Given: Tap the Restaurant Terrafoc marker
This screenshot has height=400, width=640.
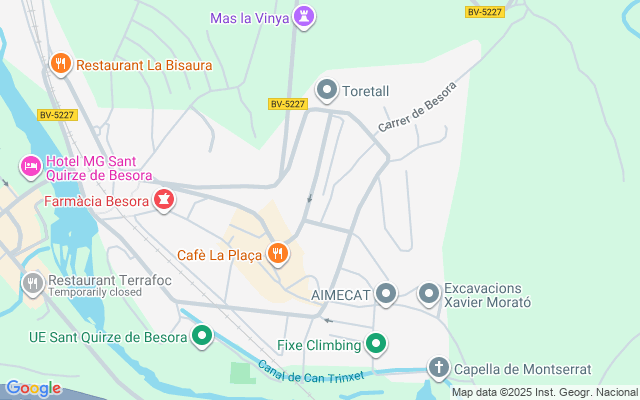Looking at the screenshot, I should tap(33, 284).
